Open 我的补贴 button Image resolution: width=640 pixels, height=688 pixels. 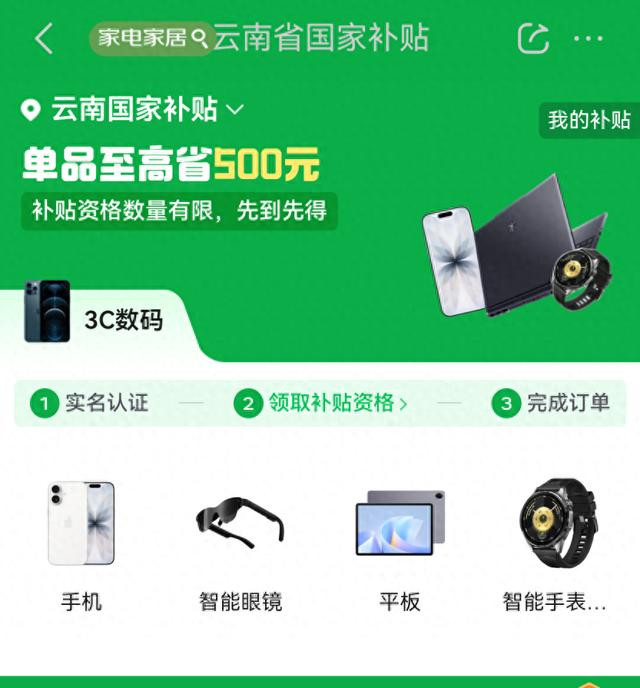pos(588,121)
